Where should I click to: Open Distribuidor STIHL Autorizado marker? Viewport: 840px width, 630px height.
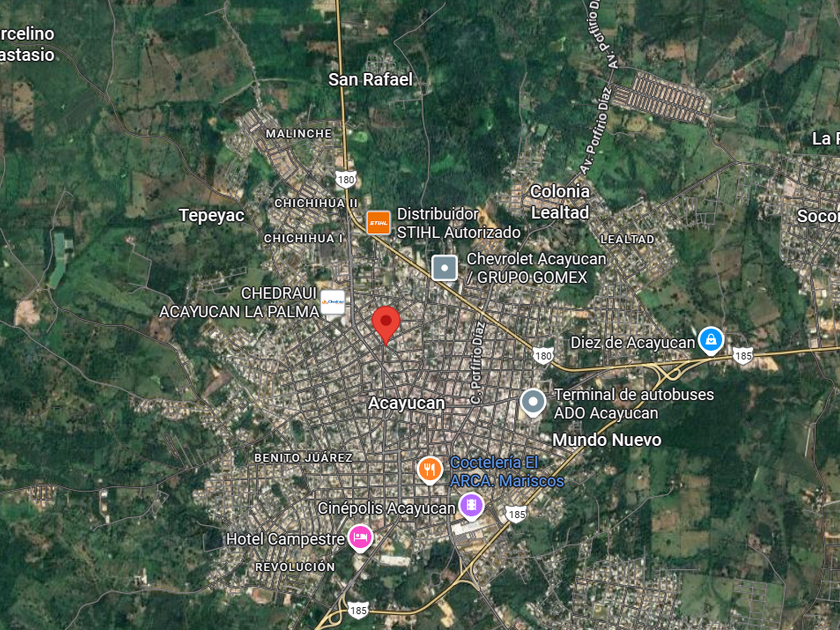pyautogui.click(x=378, y=222)
